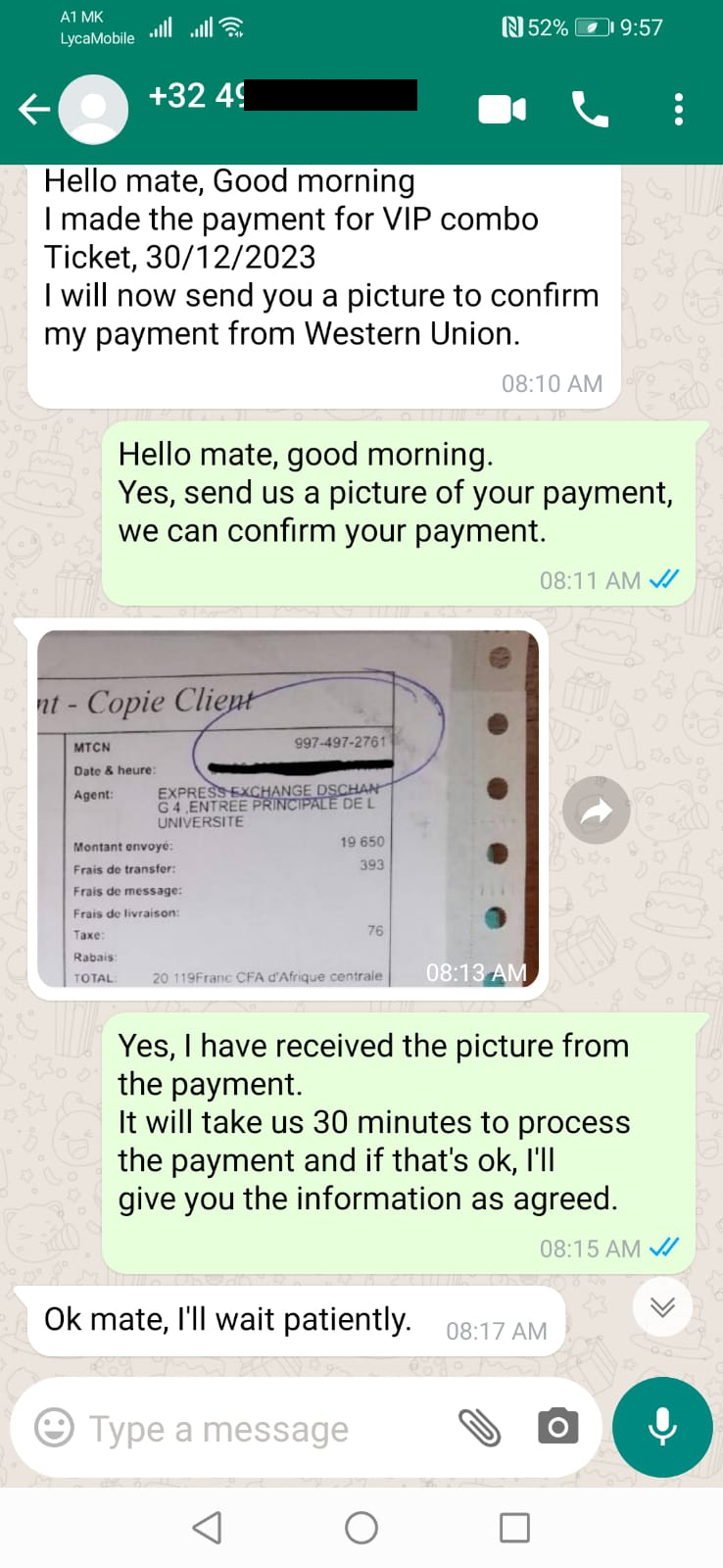Open the camera from the message bar
The height and width of the screenshot is (1568, 723).
click(x=557, y=1427)
